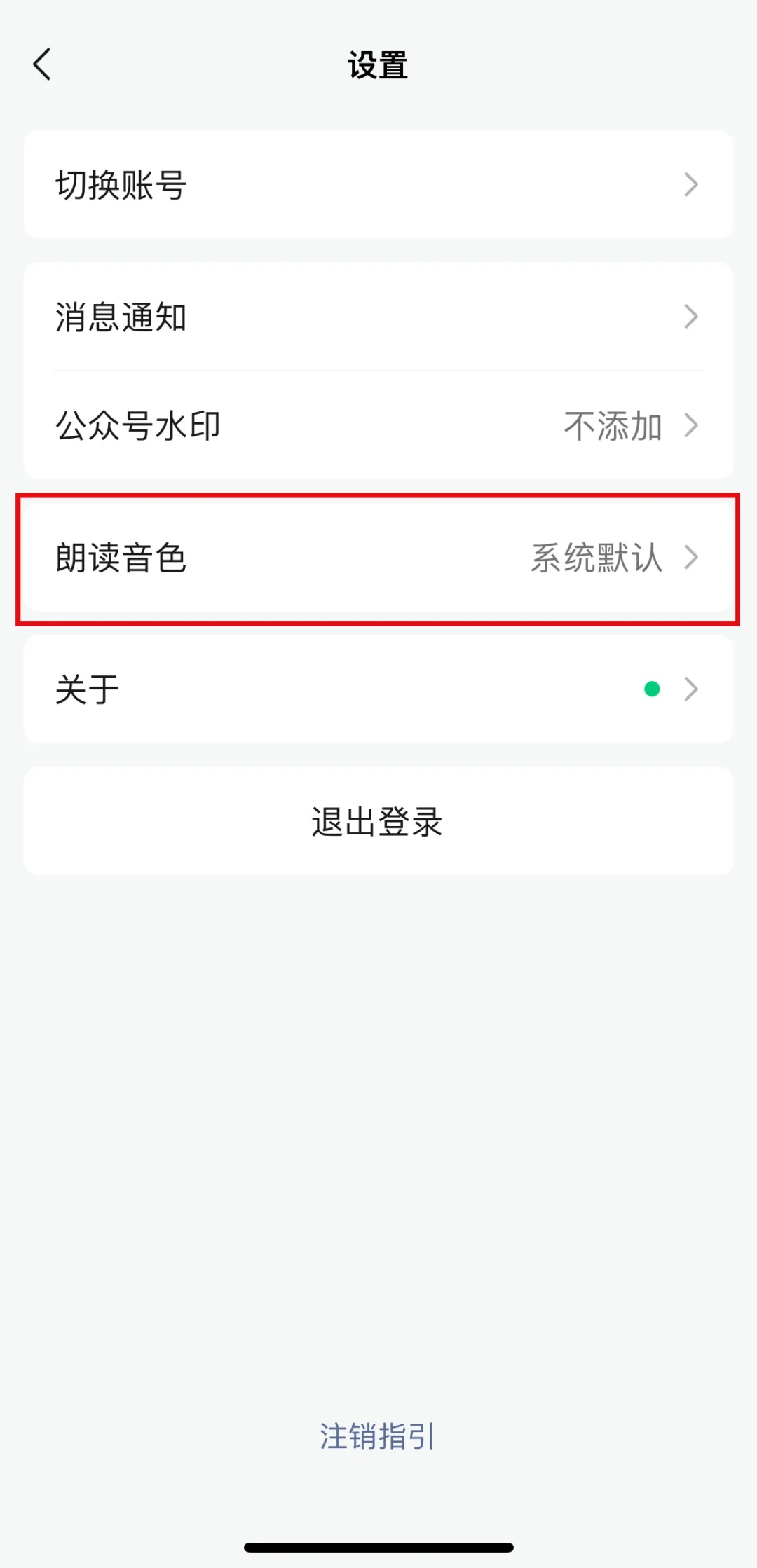Tap the chevron on the 消息通知 row
This screenshot has height=1568, width=757.
(693, 317)
